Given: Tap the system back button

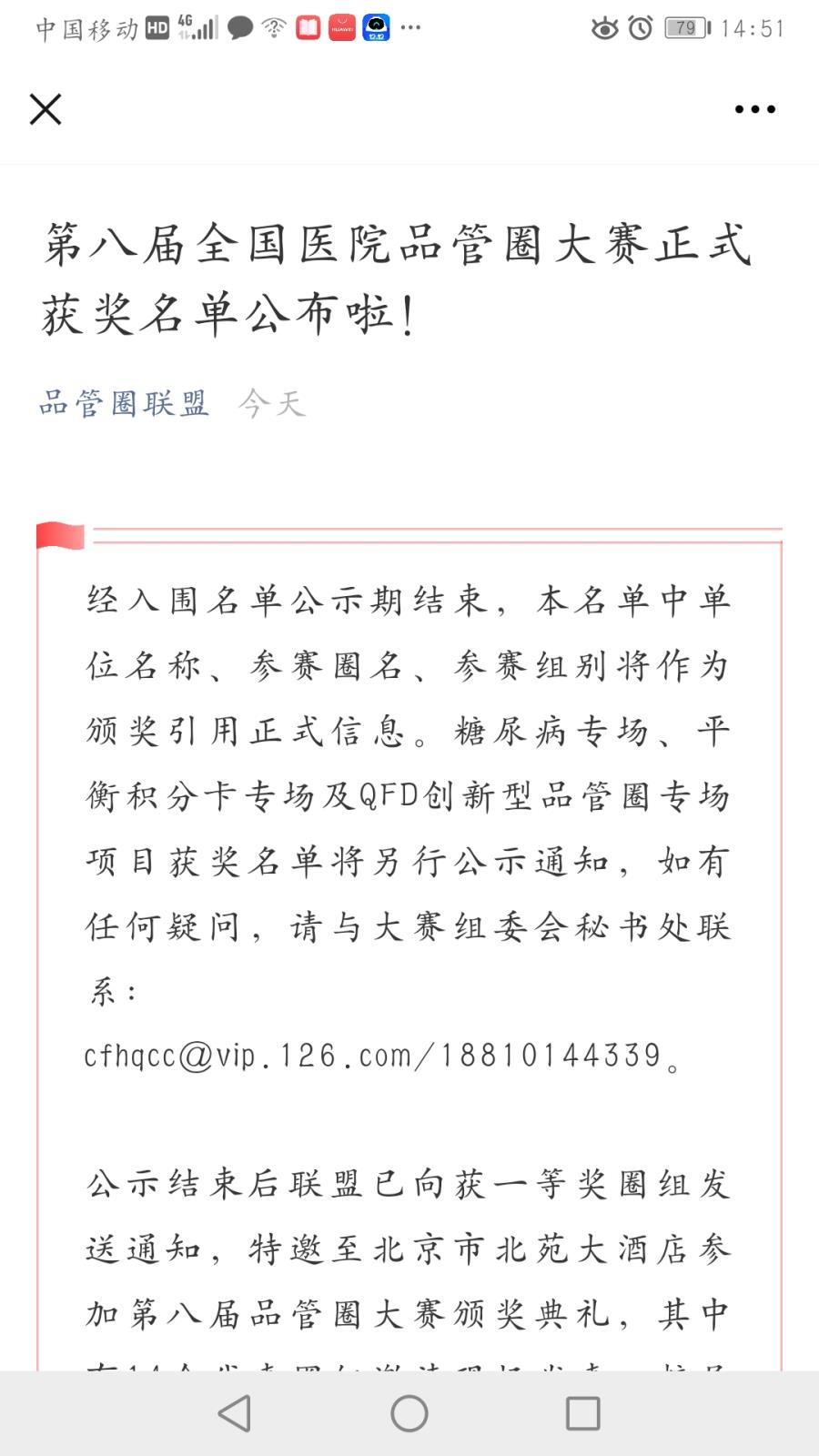Looking at the screenshot, I should [235, 1413].
